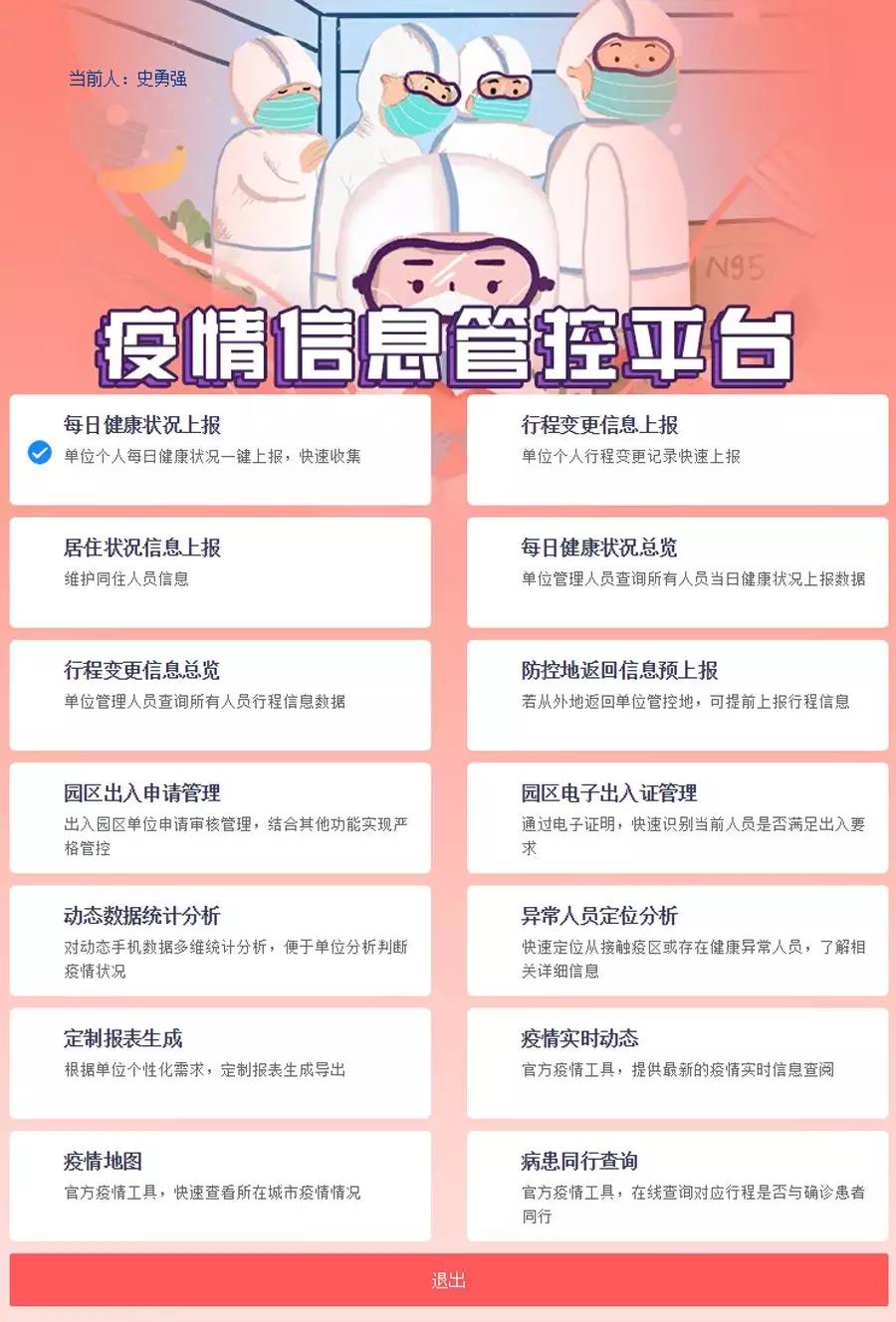Open 居住状况信息上报 card
The image size is (896, 1322).
[220, 572]
